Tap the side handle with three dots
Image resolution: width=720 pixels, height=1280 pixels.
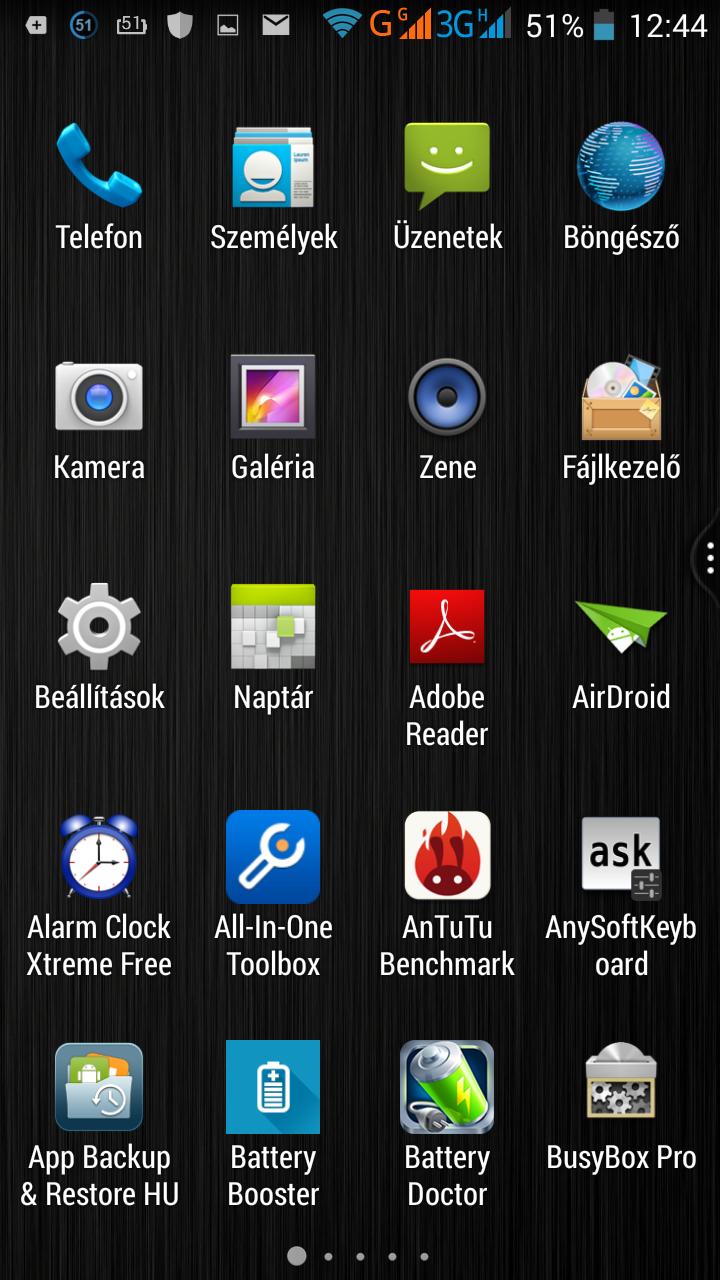click(x=708, y=557)
